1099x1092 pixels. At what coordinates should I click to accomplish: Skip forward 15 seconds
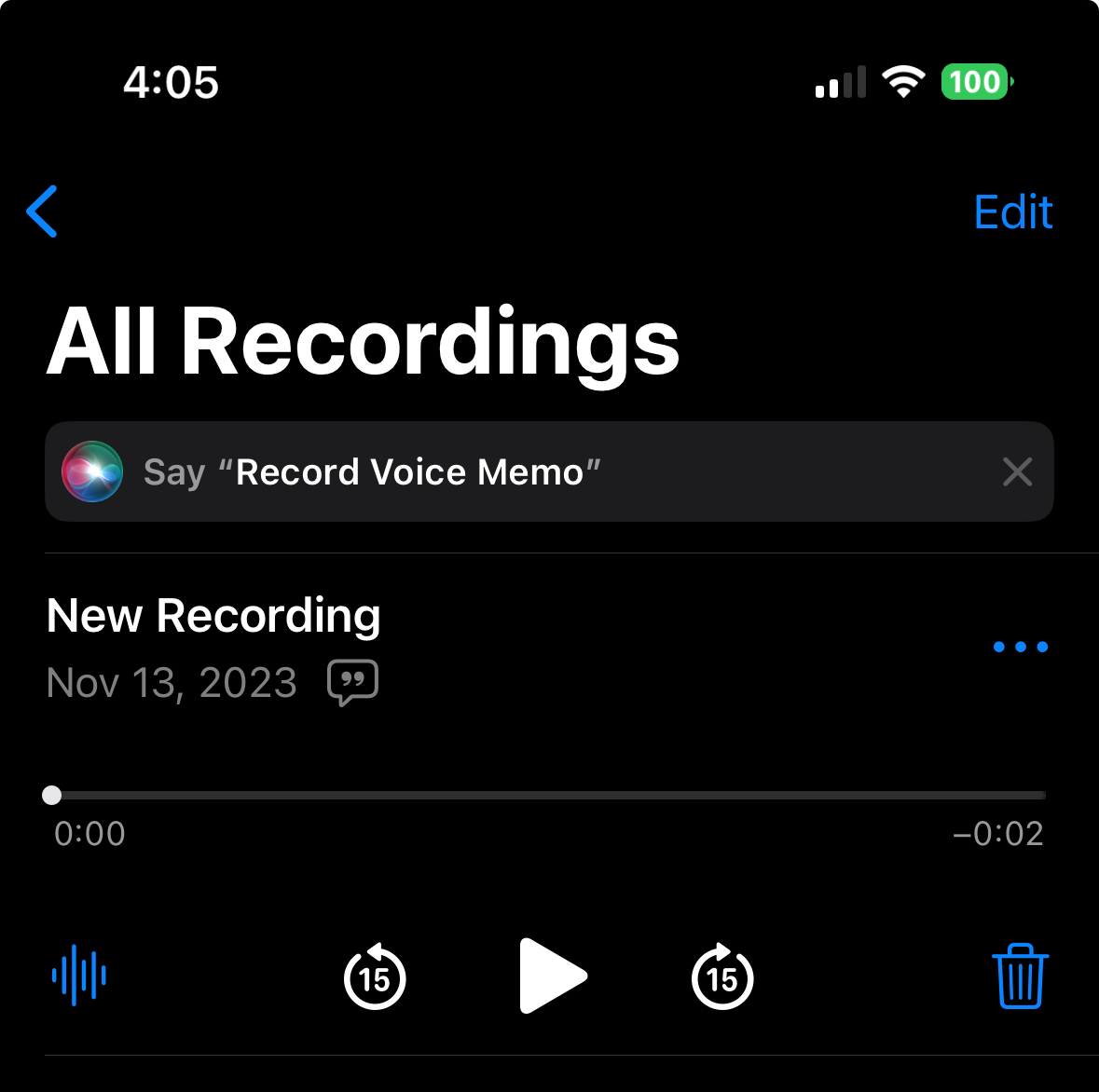click(722, 976)
